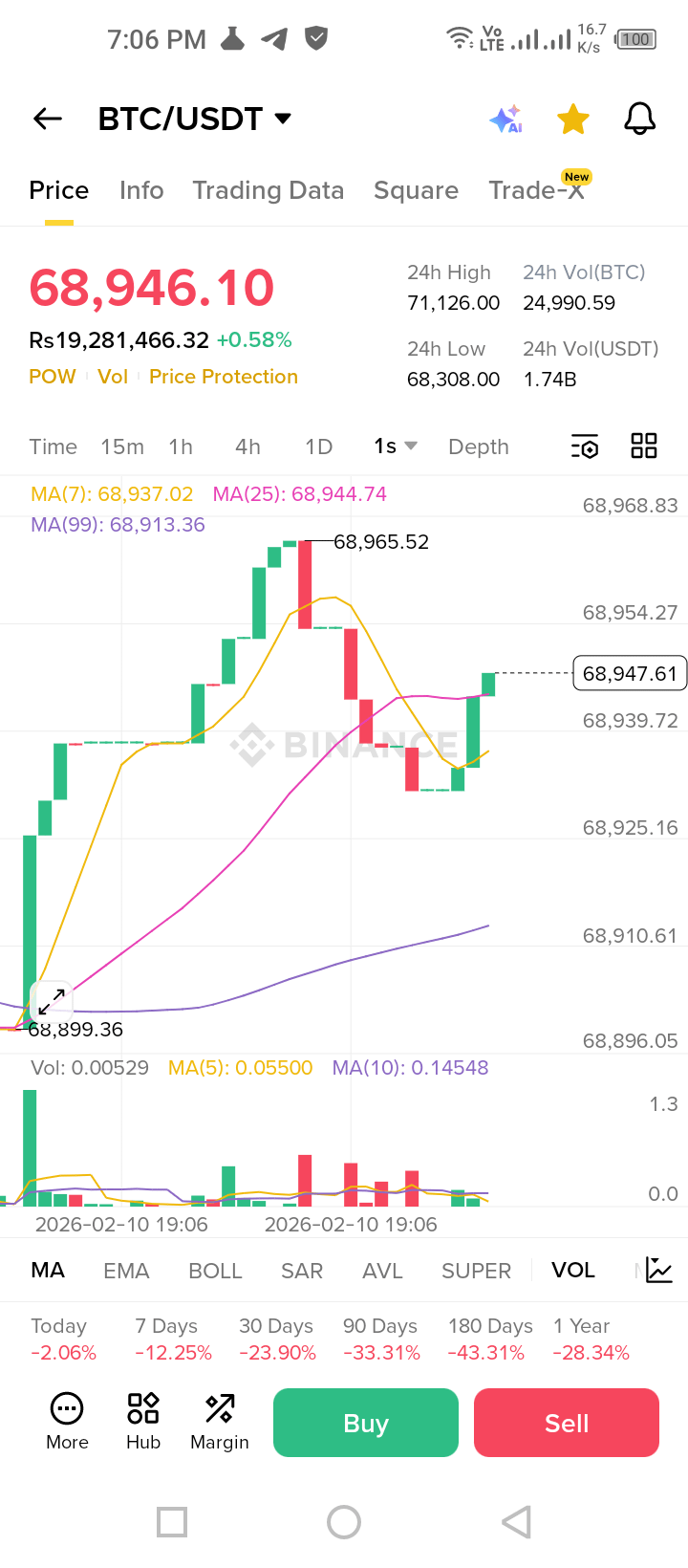Select the 1D chart interval
This screenshot has width=688, height=1568.
coord(318,446)
